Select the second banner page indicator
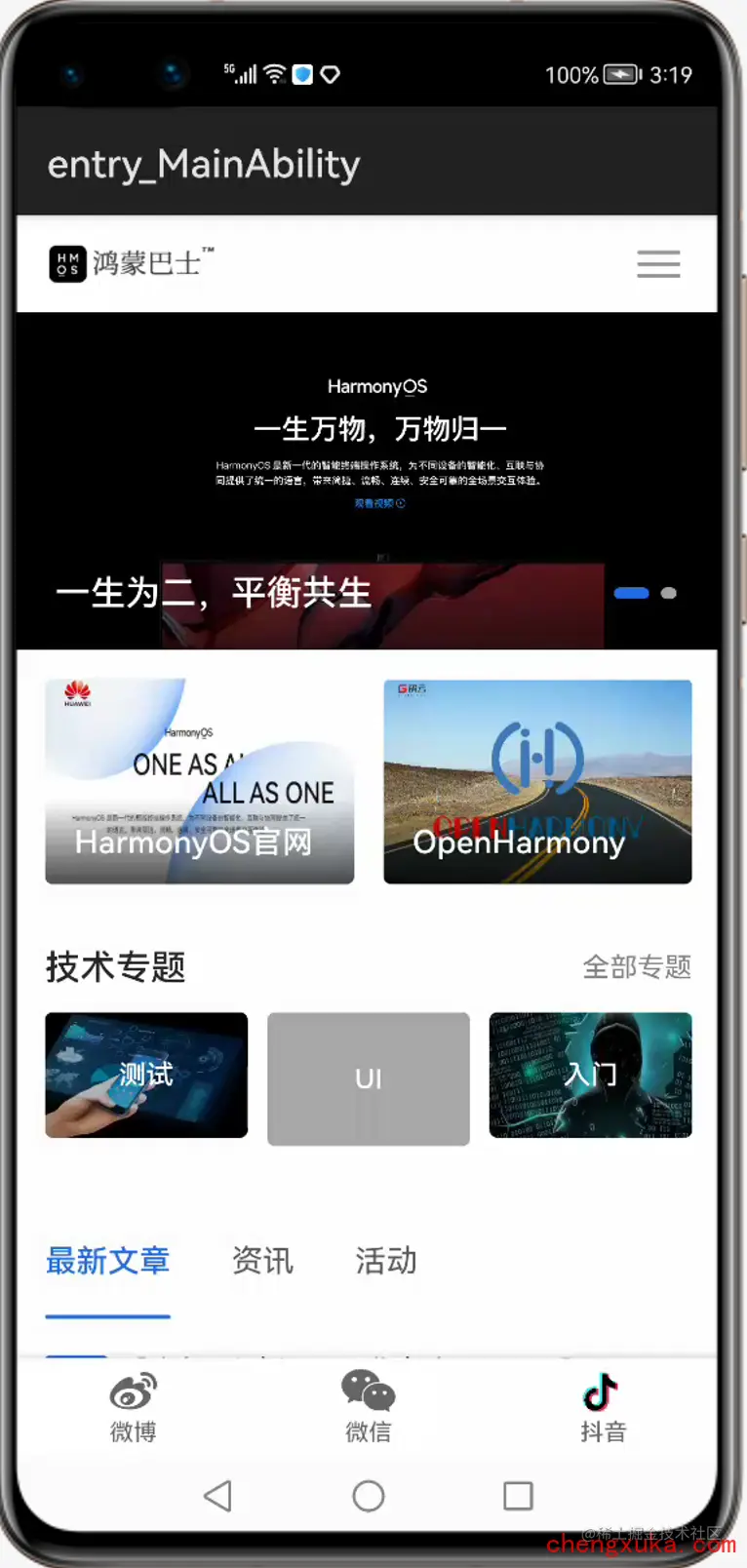 (669, 593)
